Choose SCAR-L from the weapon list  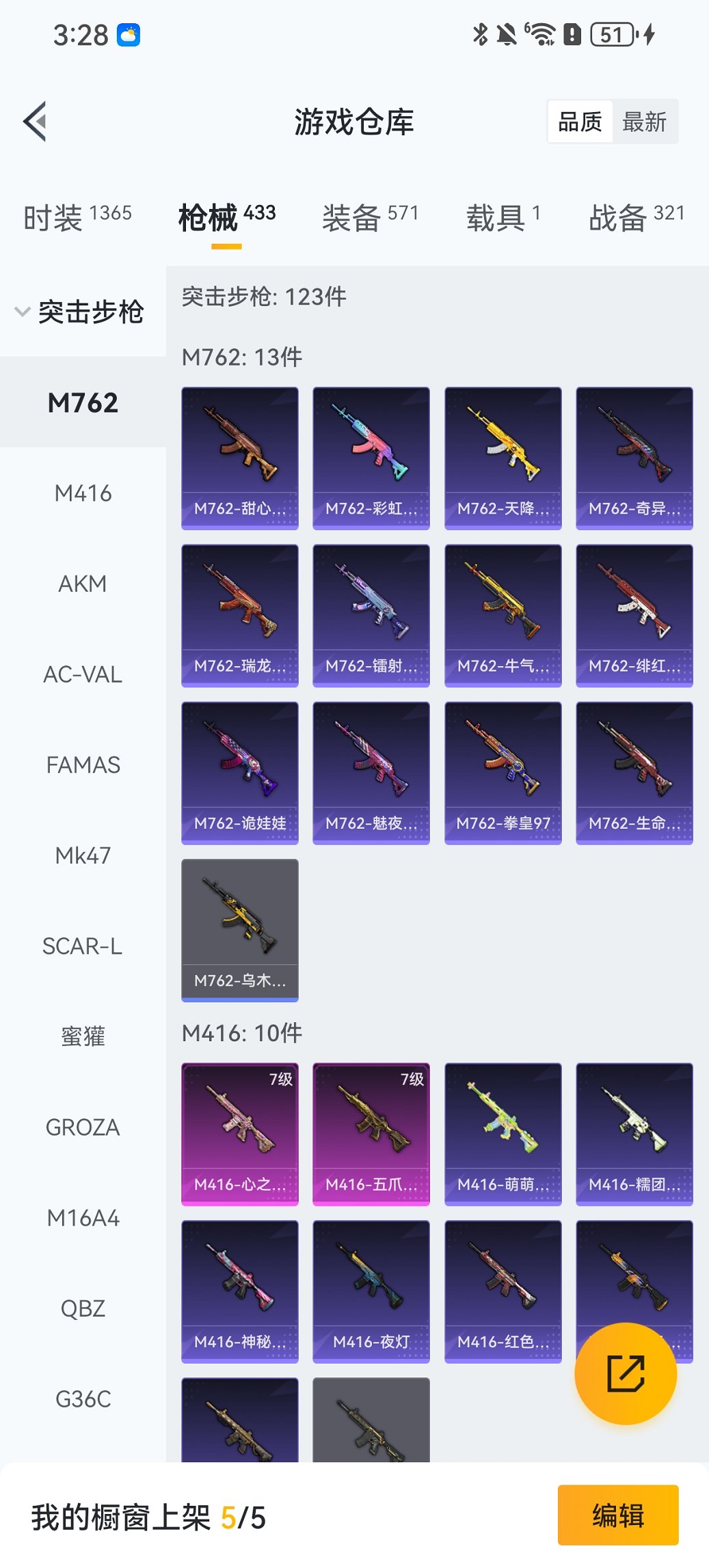coord(83,946)
